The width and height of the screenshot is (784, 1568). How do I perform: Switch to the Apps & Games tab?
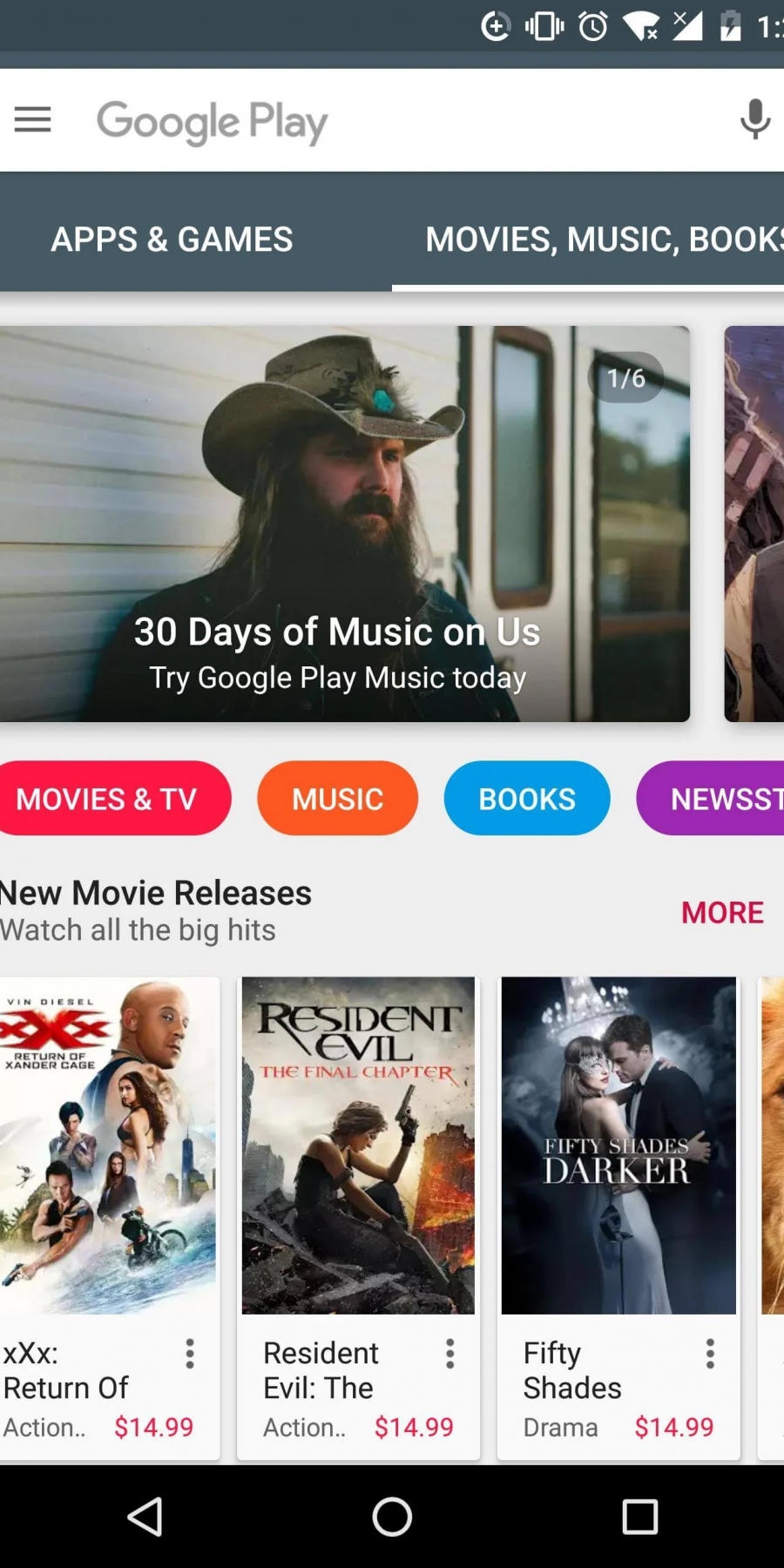[x=172, y=239]
